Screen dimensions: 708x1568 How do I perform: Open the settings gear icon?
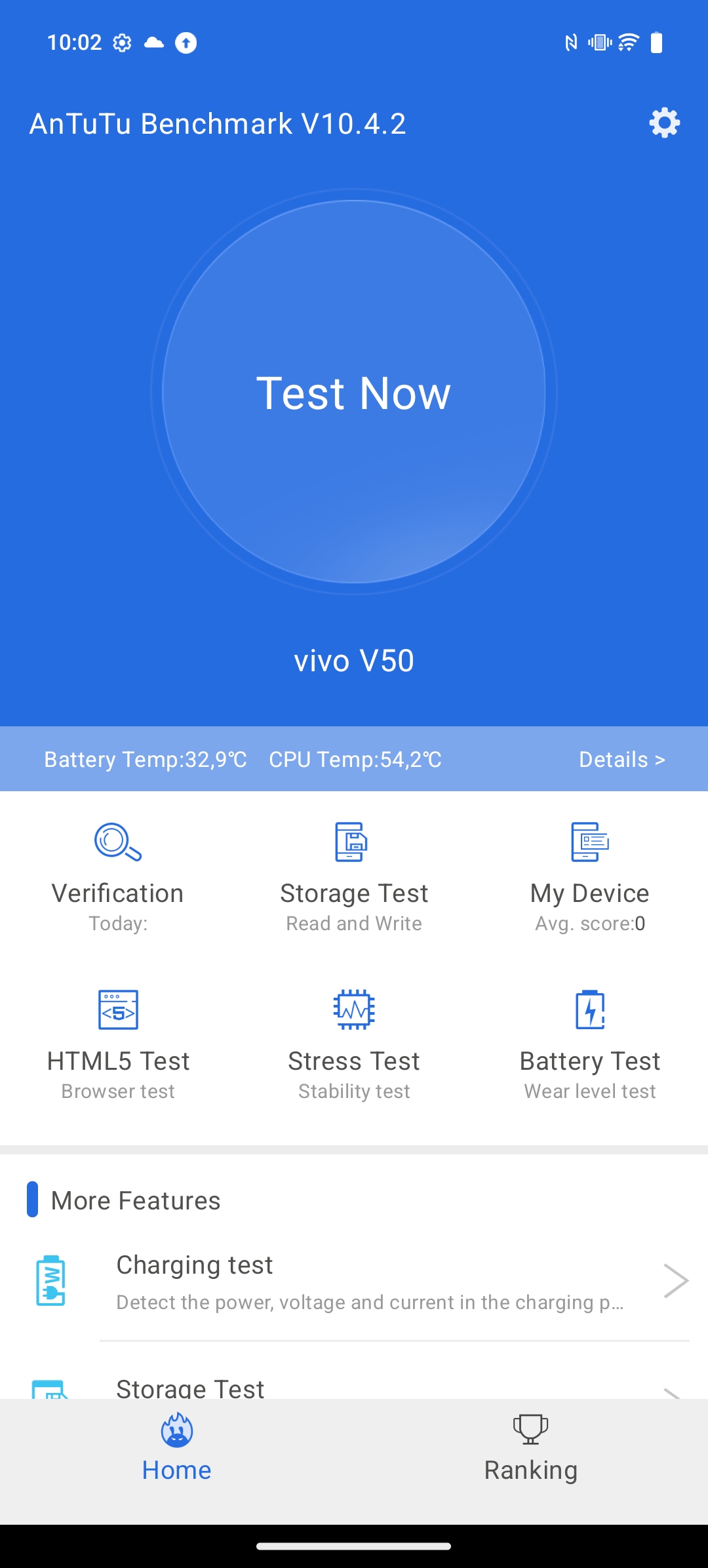click(x=664, y=123)
